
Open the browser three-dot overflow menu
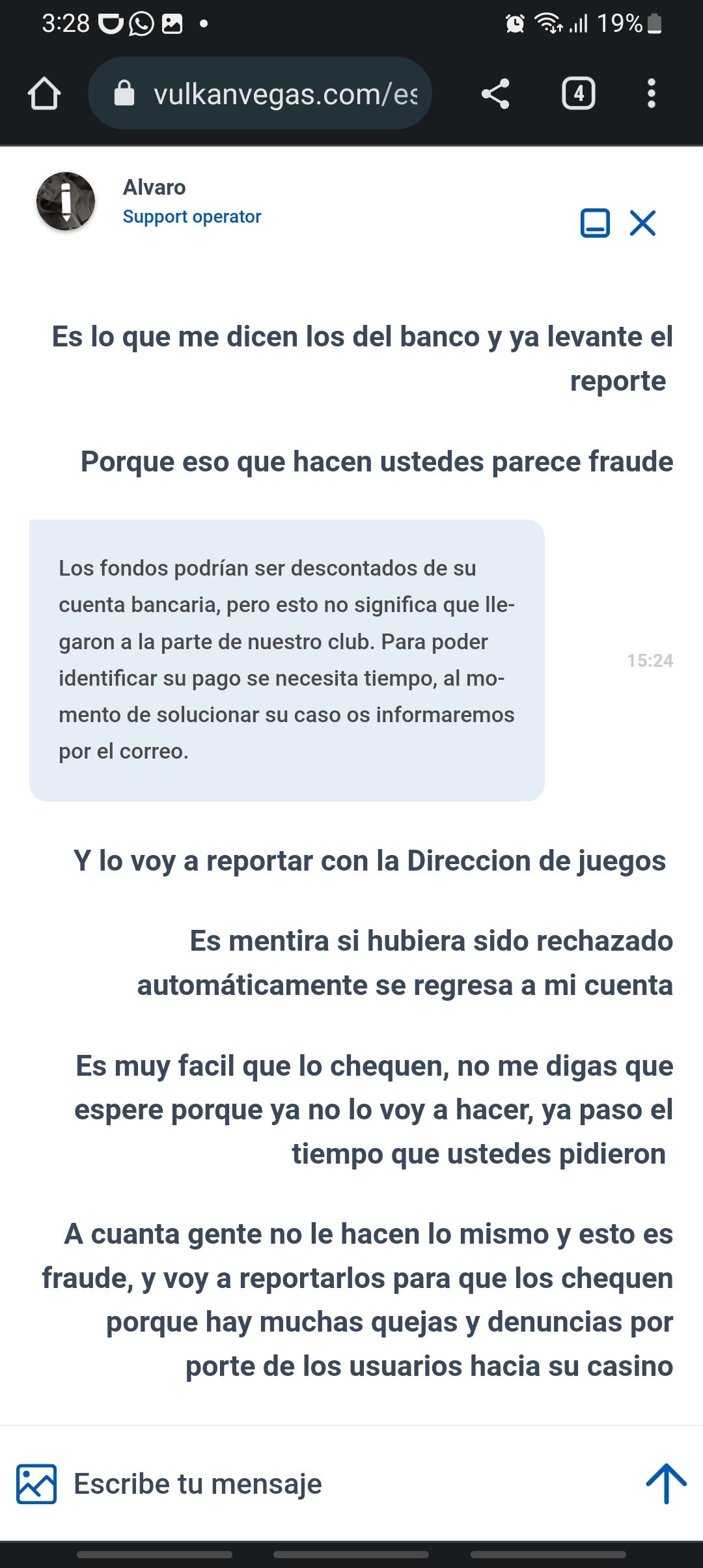click(x=650, y=93)
